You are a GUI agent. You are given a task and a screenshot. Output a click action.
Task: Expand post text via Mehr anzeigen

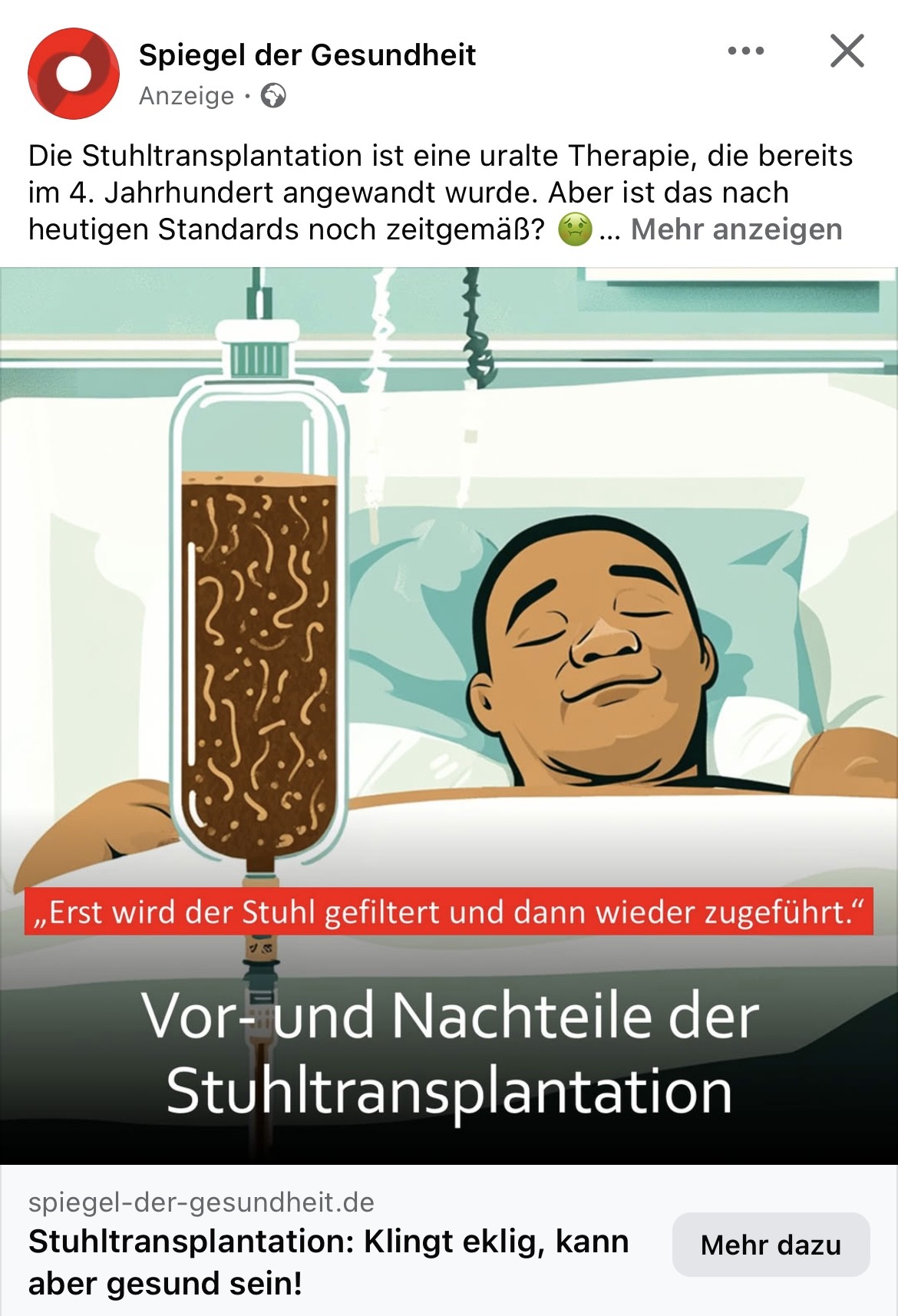[x=736, y=229]
